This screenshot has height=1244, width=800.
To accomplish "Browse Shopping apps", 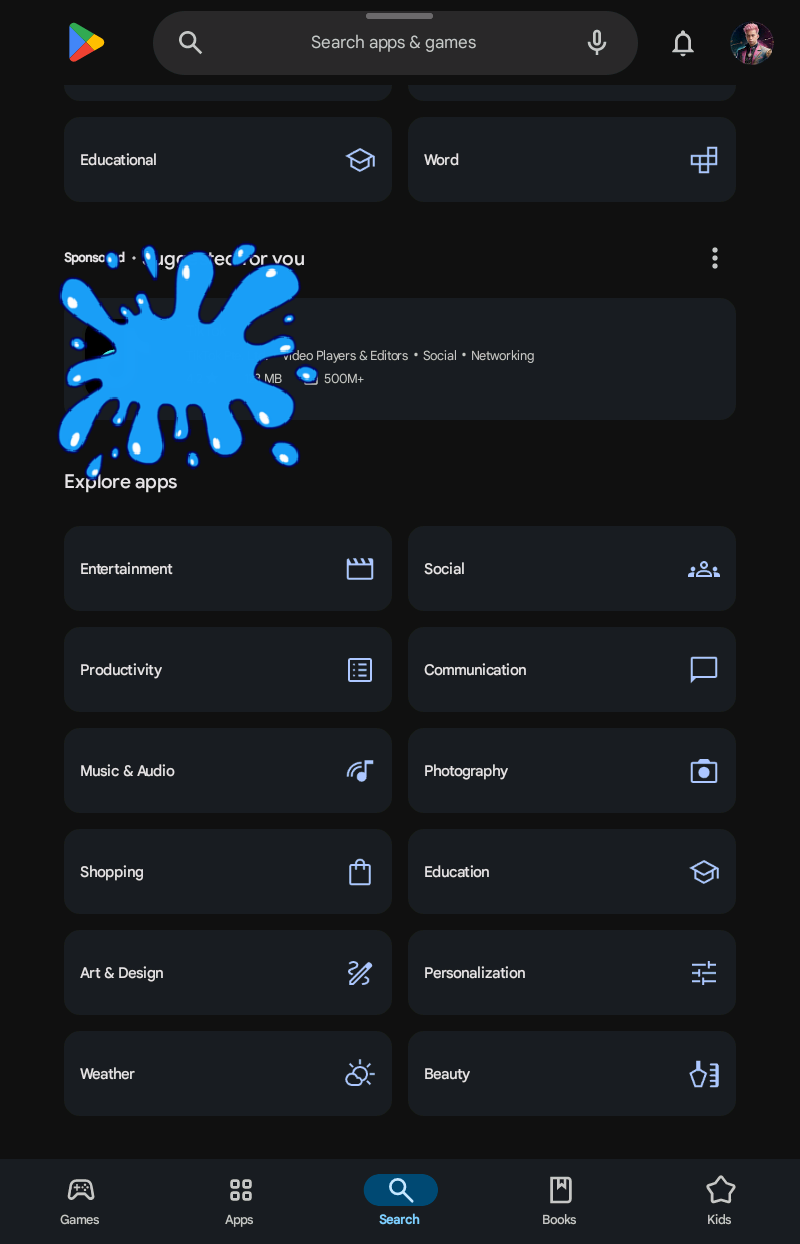I will pos(228,872).
